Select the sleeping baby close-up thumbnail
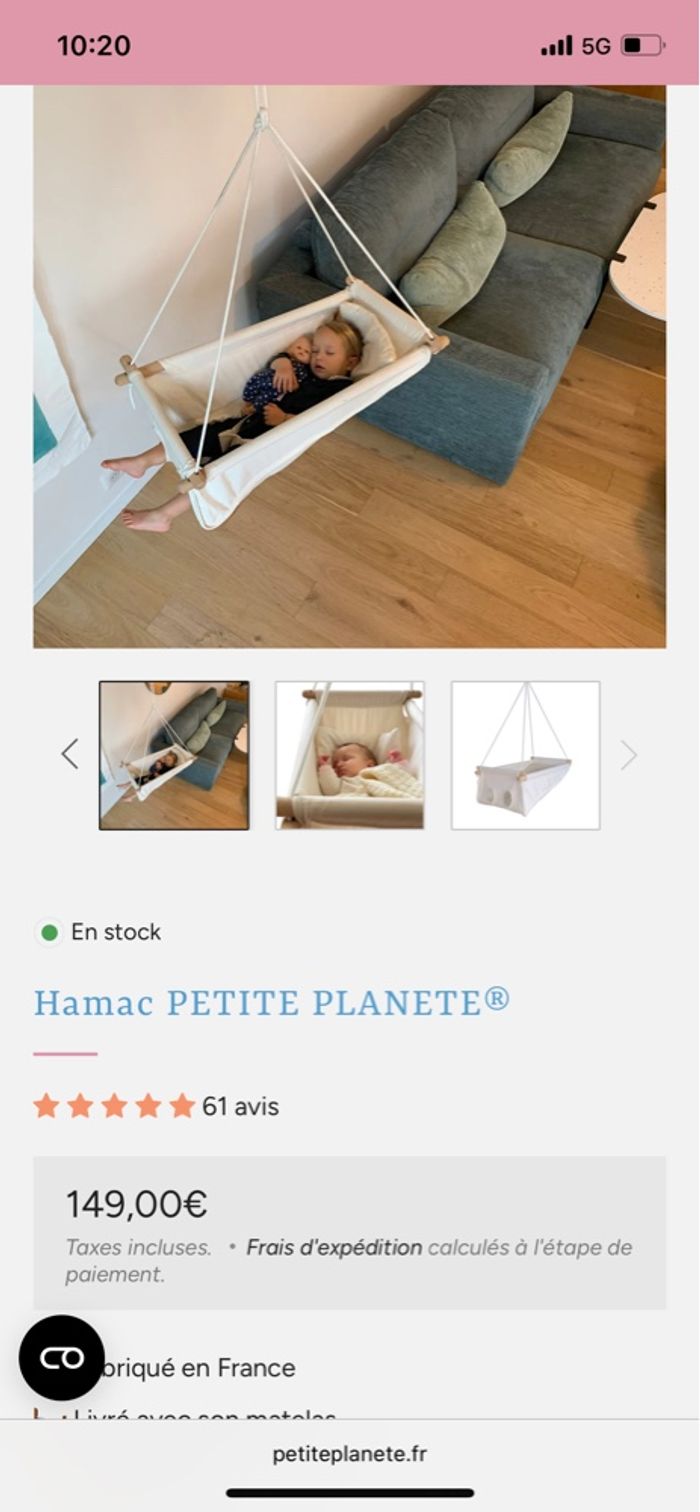The width and height of the screenshot is (700, 1512). tap(350, 755)
